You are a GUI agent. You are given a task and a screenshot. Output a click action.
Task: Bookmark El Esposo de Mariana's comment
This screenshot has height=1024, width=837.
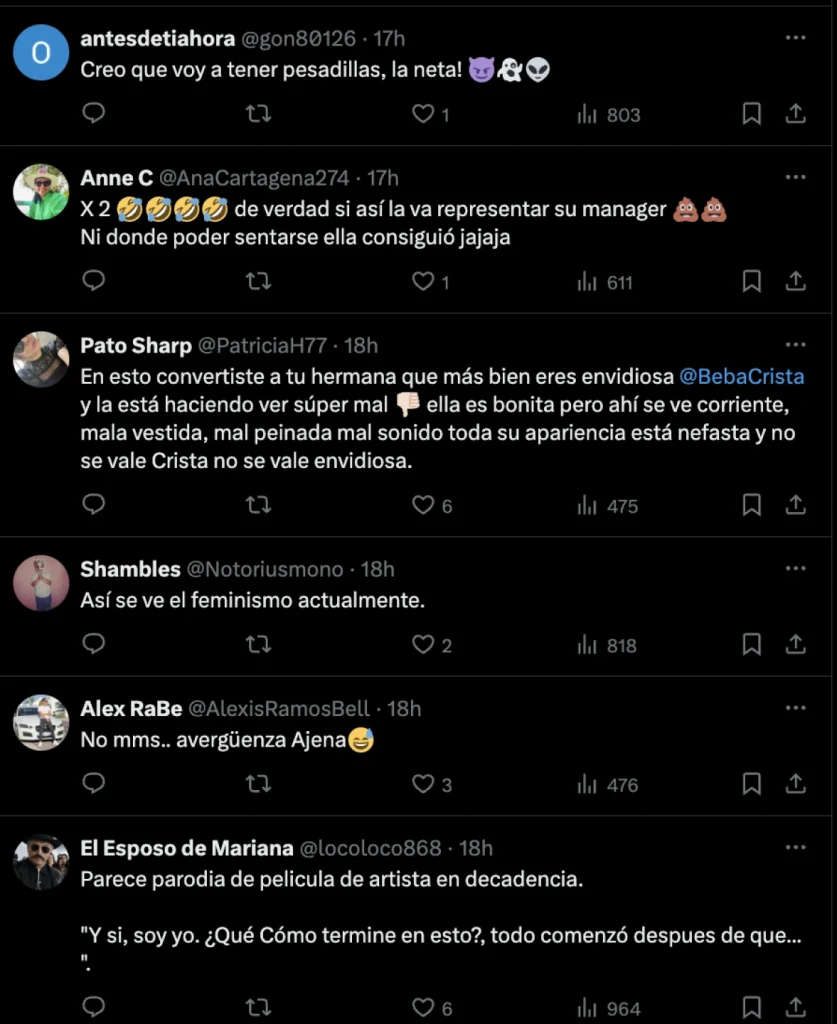pyautogui.click(x=752, y=1008)
